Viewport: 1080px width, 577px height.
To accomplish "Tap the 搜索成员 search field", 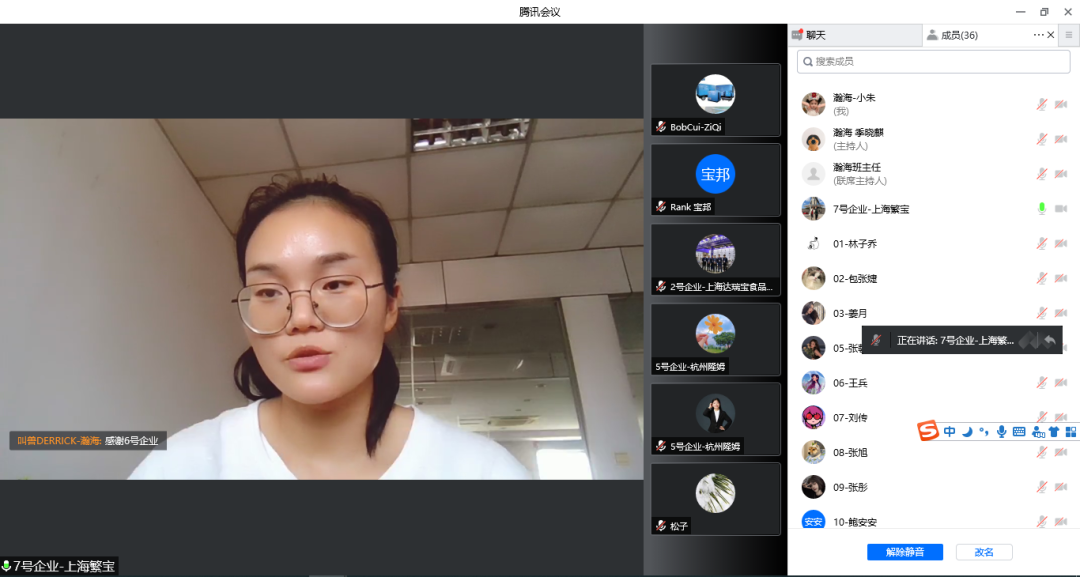I will [x=934, y=61].
